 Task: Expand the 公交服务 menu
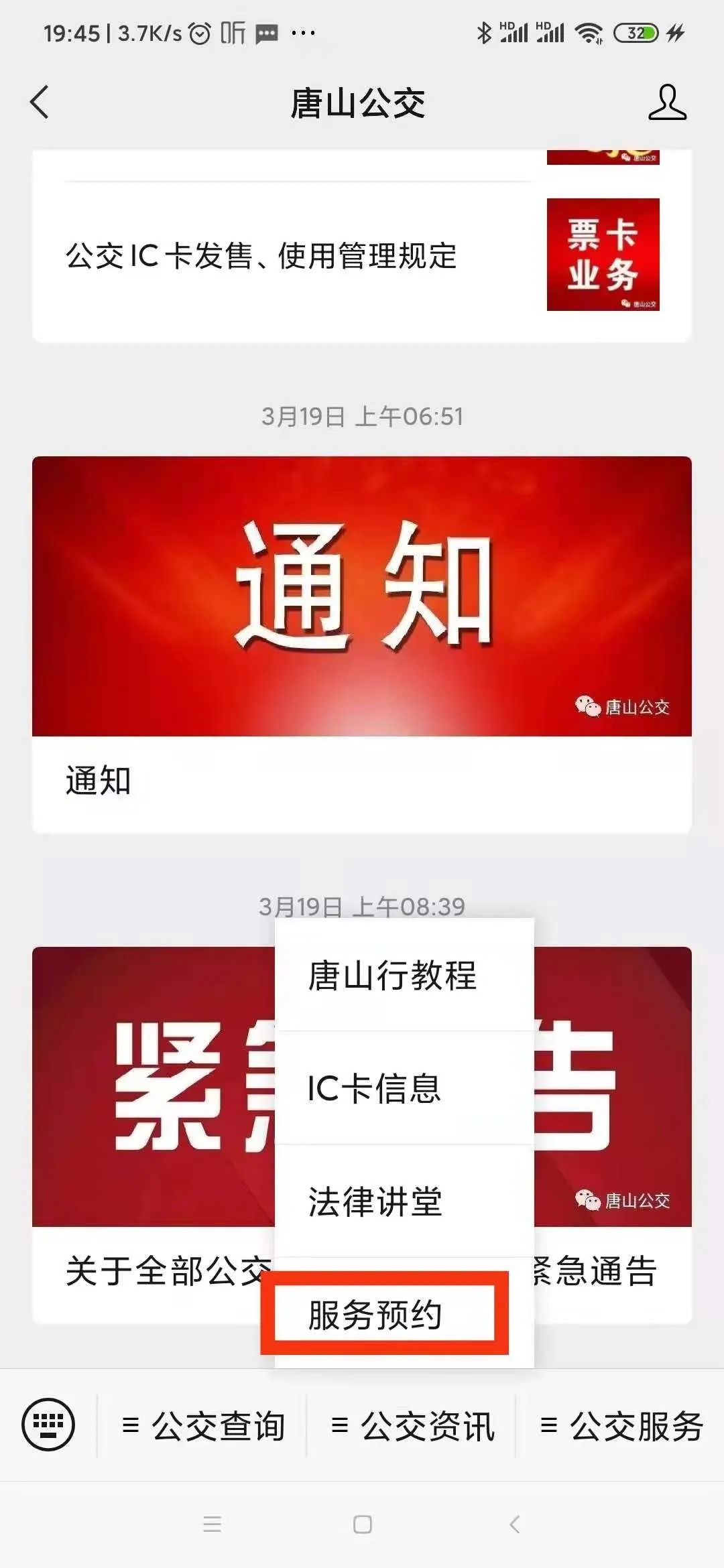click(622, 1426)
